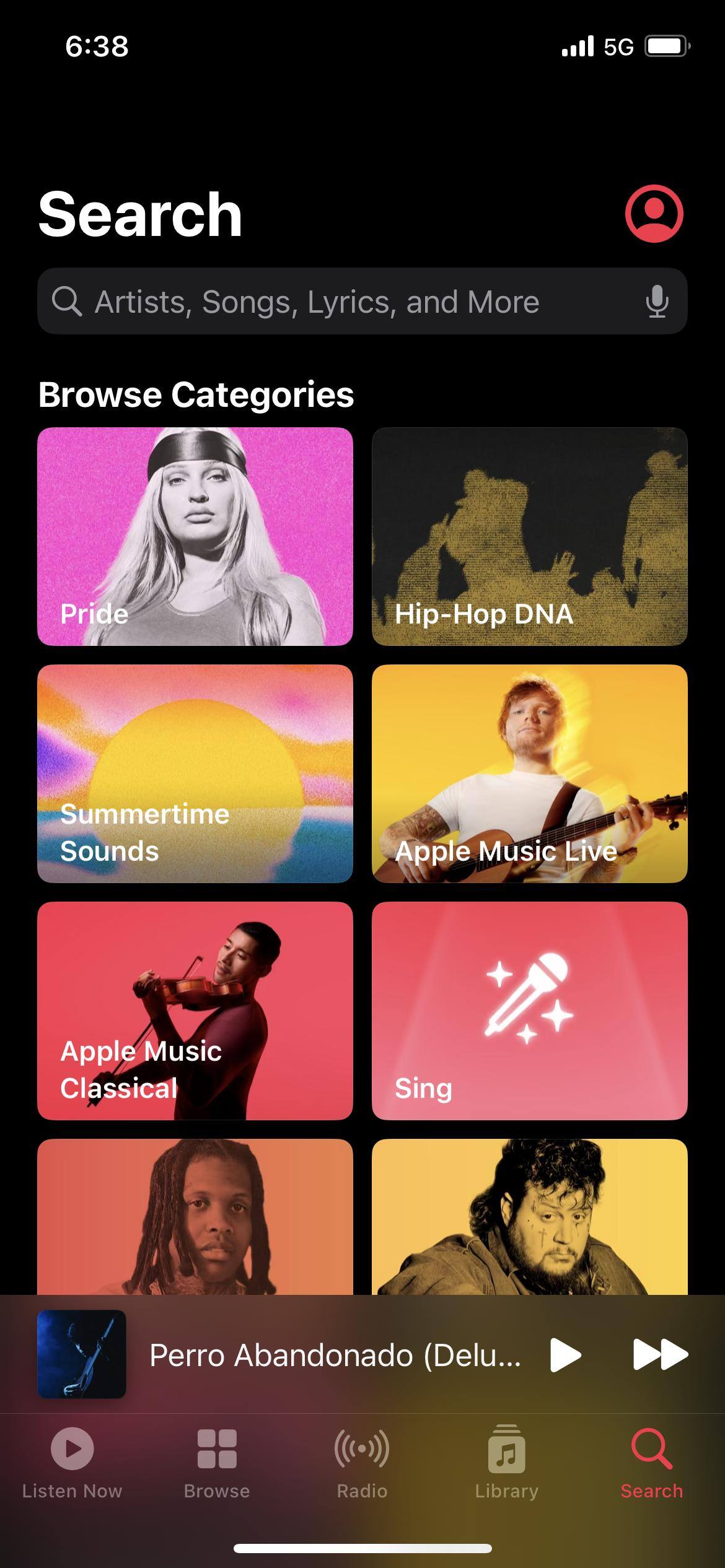This screenshot has height=1568, width=725.
Task: Open the Perro Abandonado album artwork
Action: (82, 1354)
